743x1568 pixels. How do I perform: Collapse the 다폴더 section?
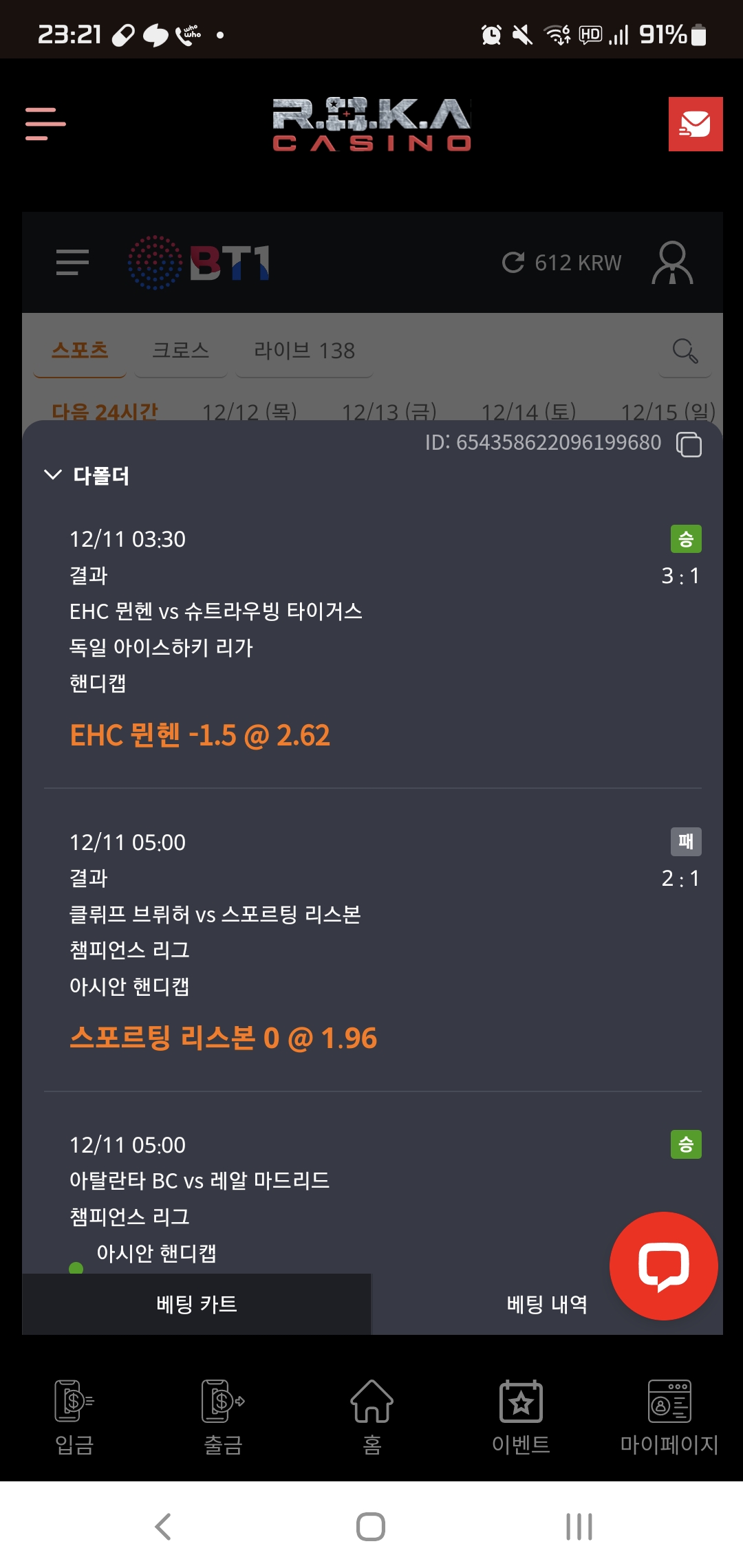pos(53,475)
